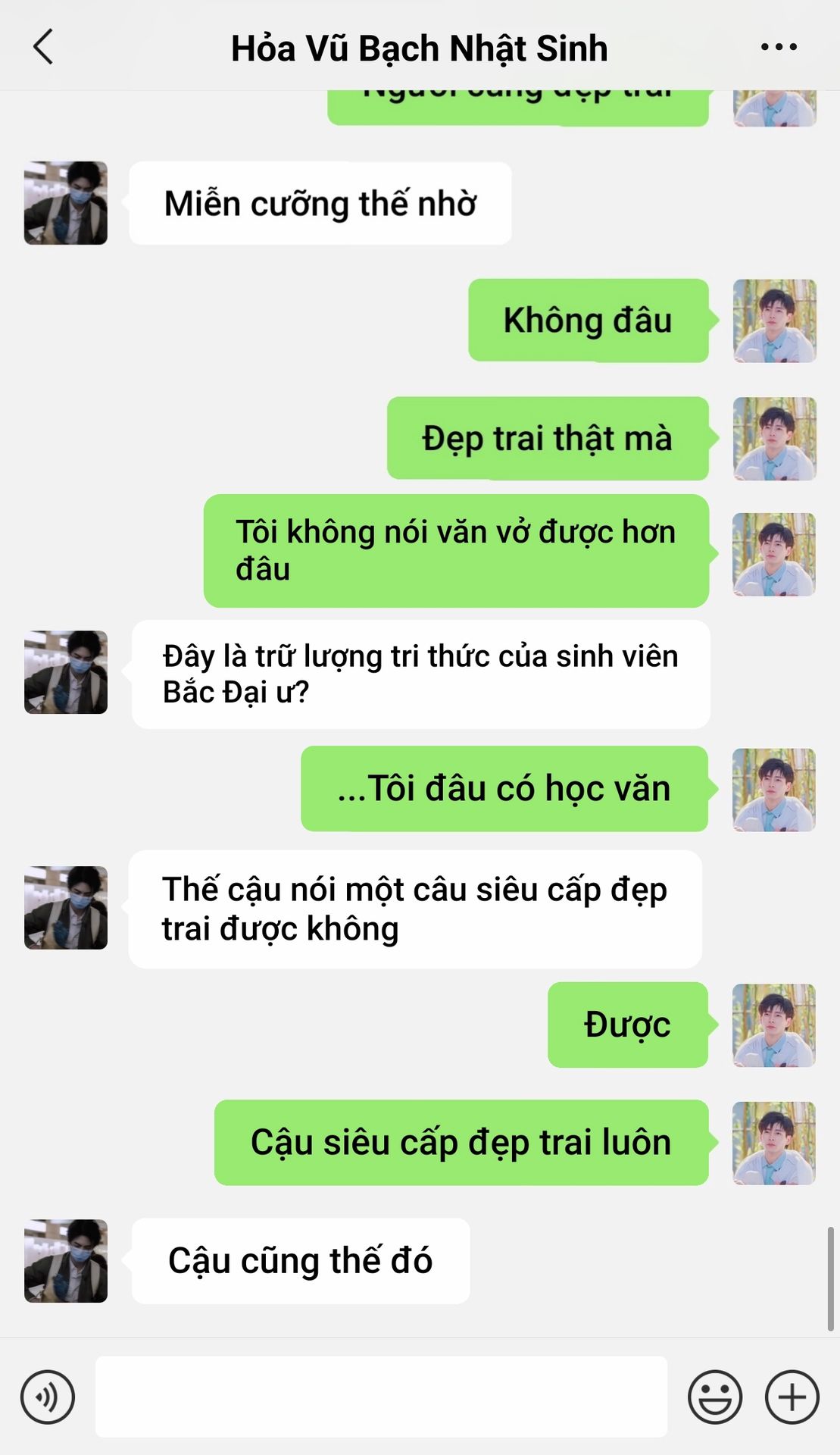Image resolution: width=840 pixels, height=1455 pixels.
Task: Focus the message text field
Action: pyautogui.click(x=381, y=1397)
